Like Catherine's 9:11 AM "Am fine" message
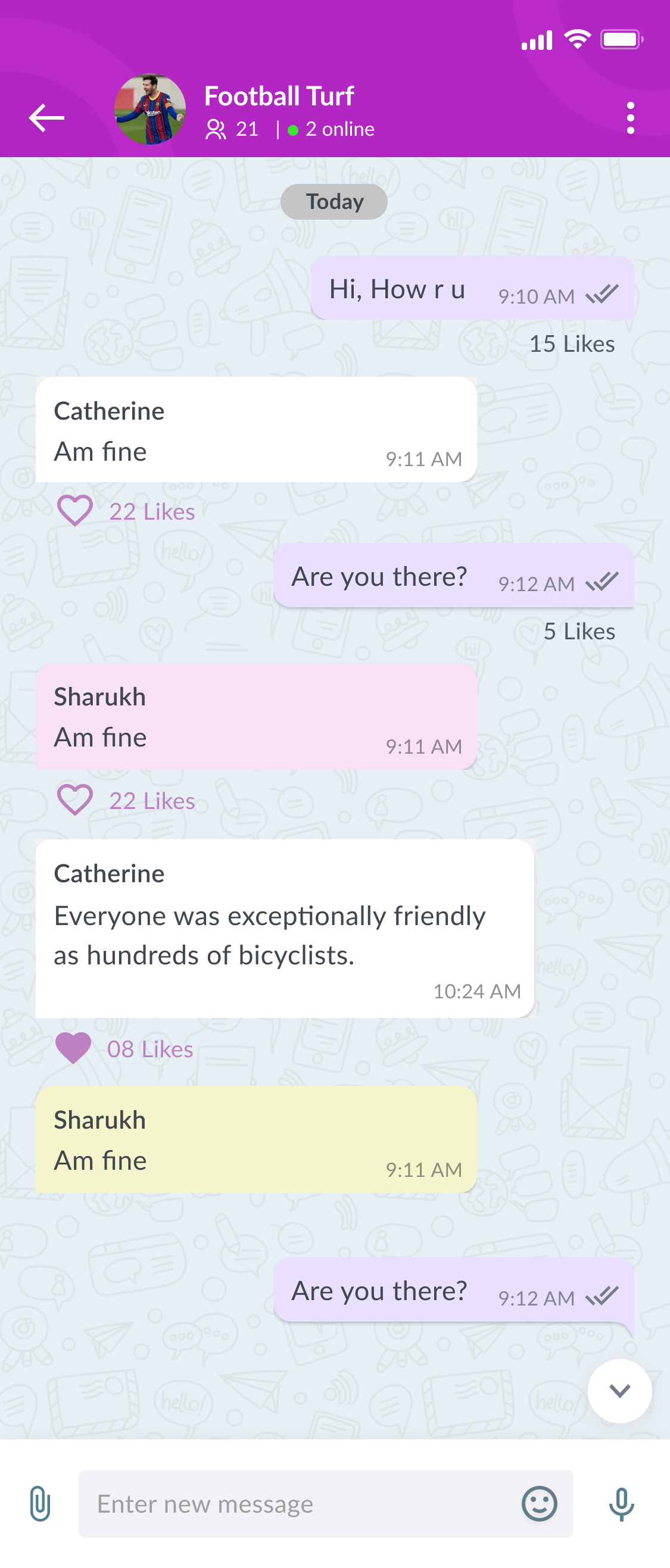 click(x=75, y=511)
